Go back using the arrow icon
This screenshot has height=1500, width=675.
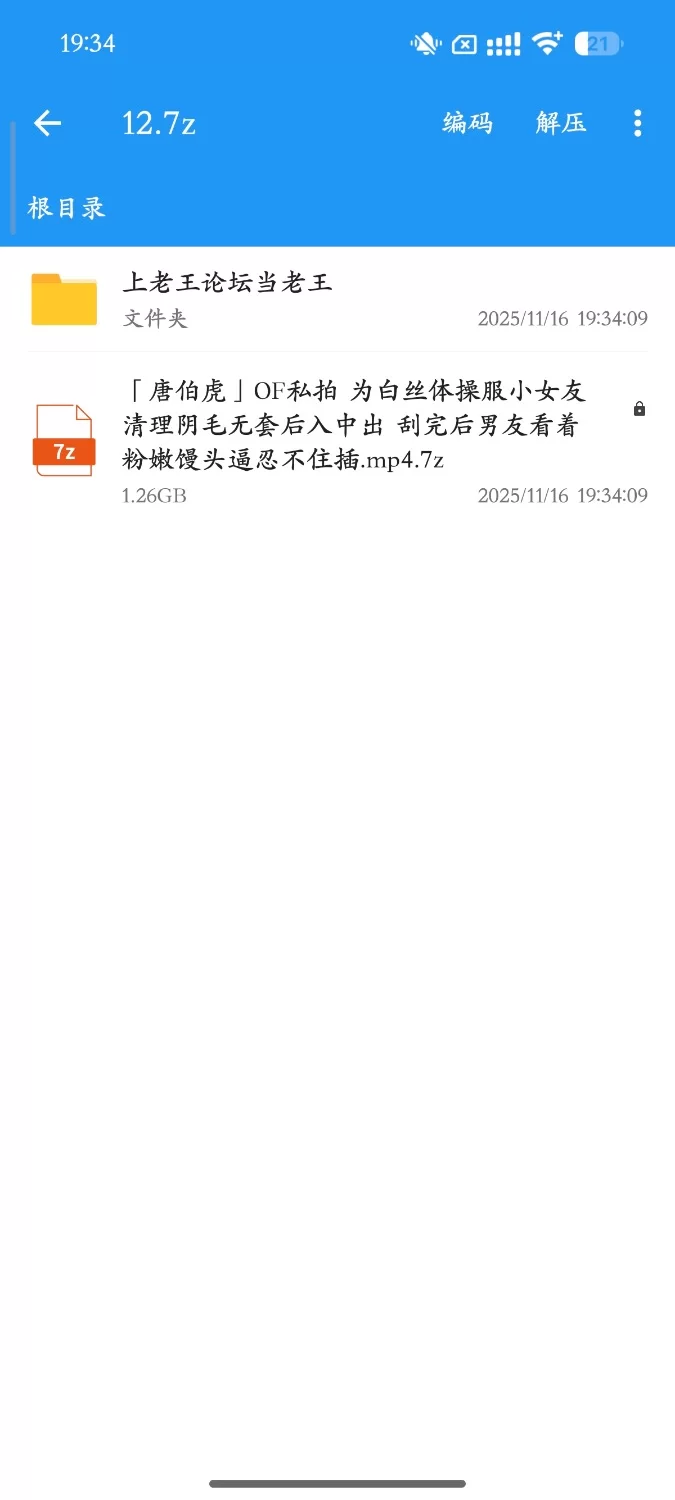pos(48,123)
